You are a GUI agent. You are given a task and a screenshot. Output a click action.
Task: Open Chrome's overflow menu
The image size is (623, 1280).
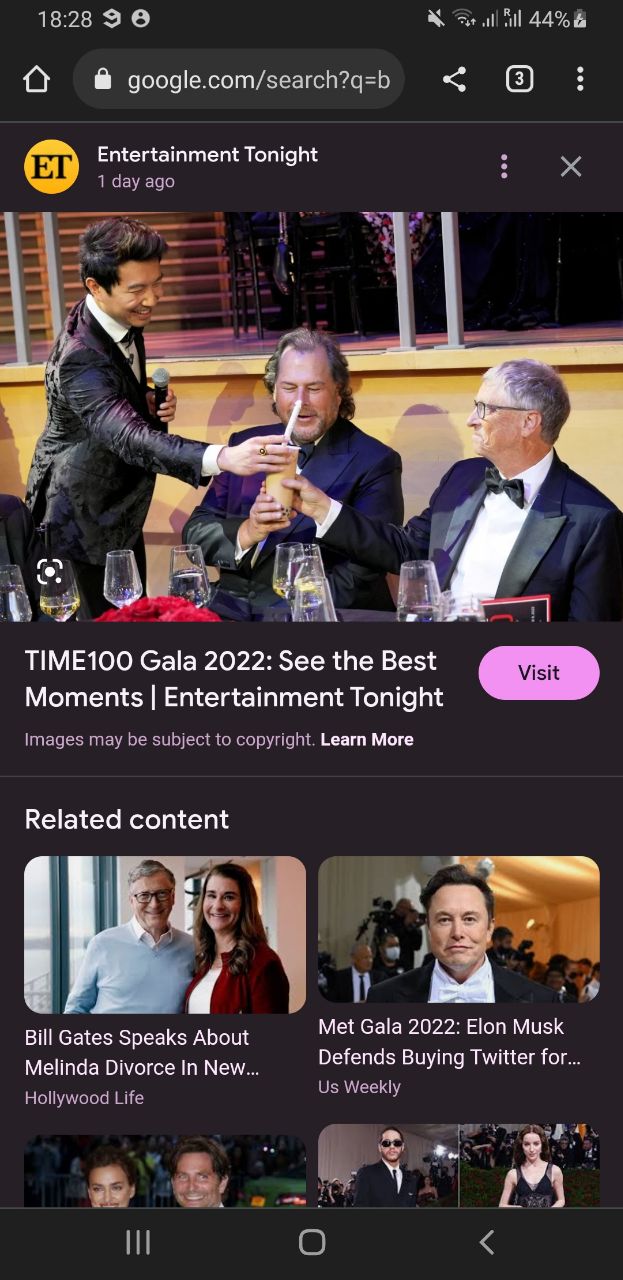580,79
